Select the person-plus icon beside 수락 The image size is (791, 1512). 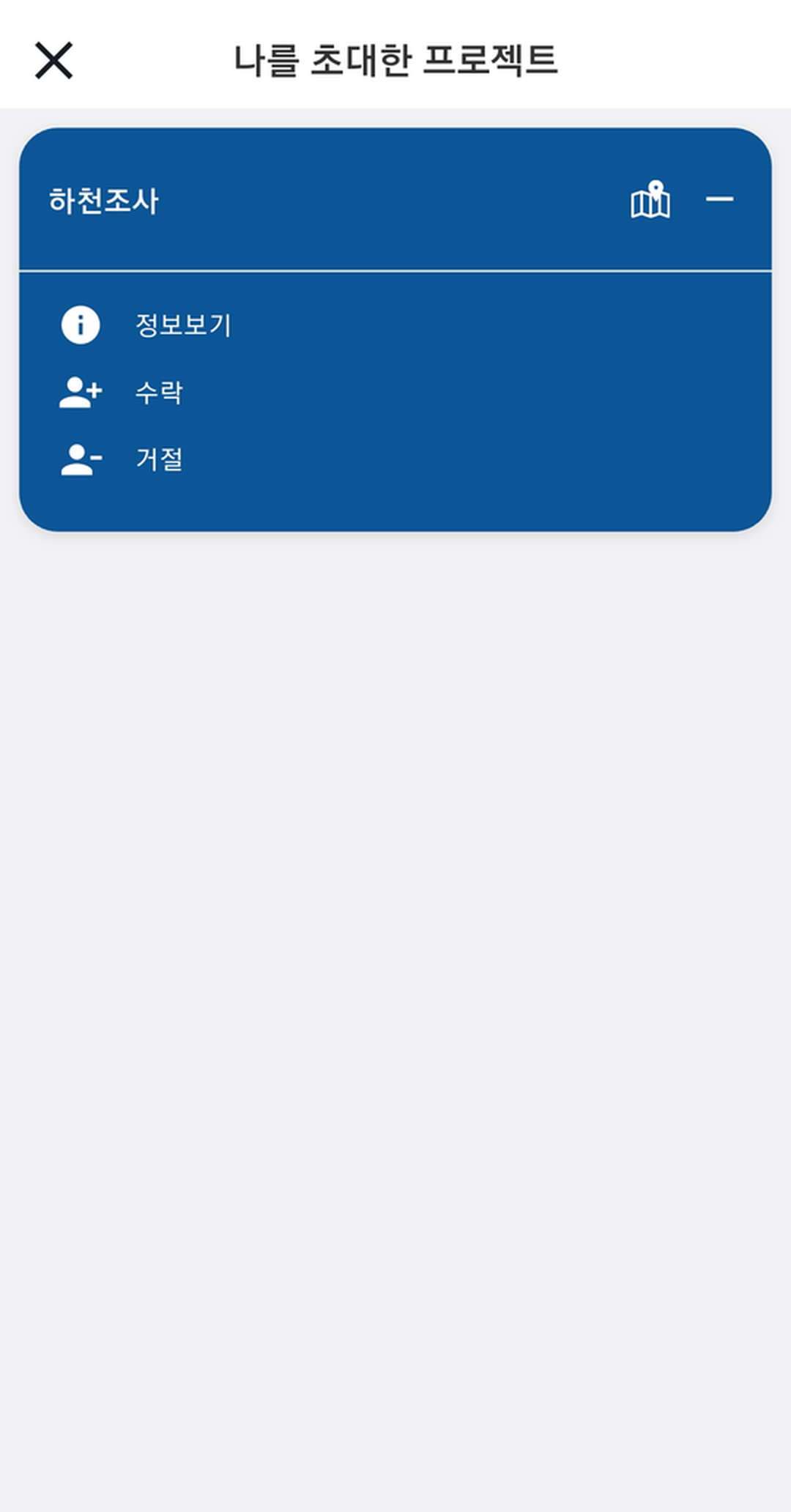pos(81,392)
